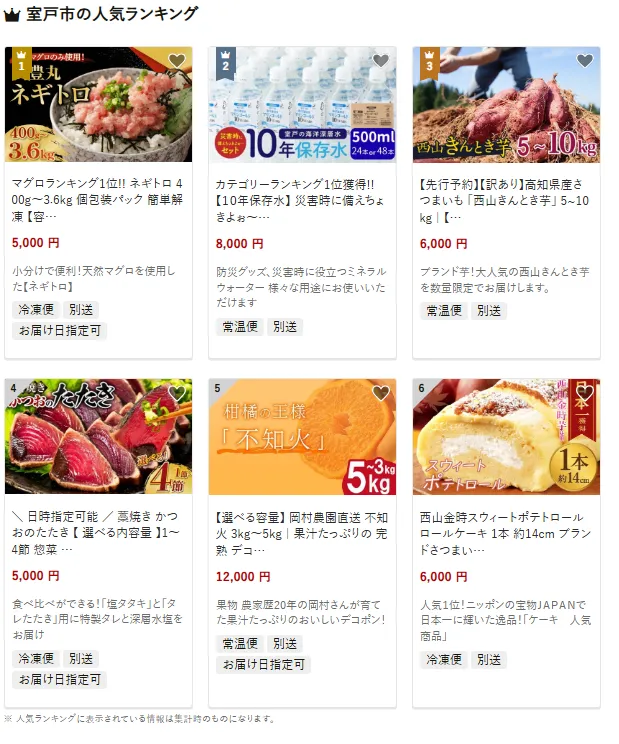Open the 西山きんとき芋 5~10kg listing
The width and height of the screenshot is (619, 744).
[x=506, y=193]
